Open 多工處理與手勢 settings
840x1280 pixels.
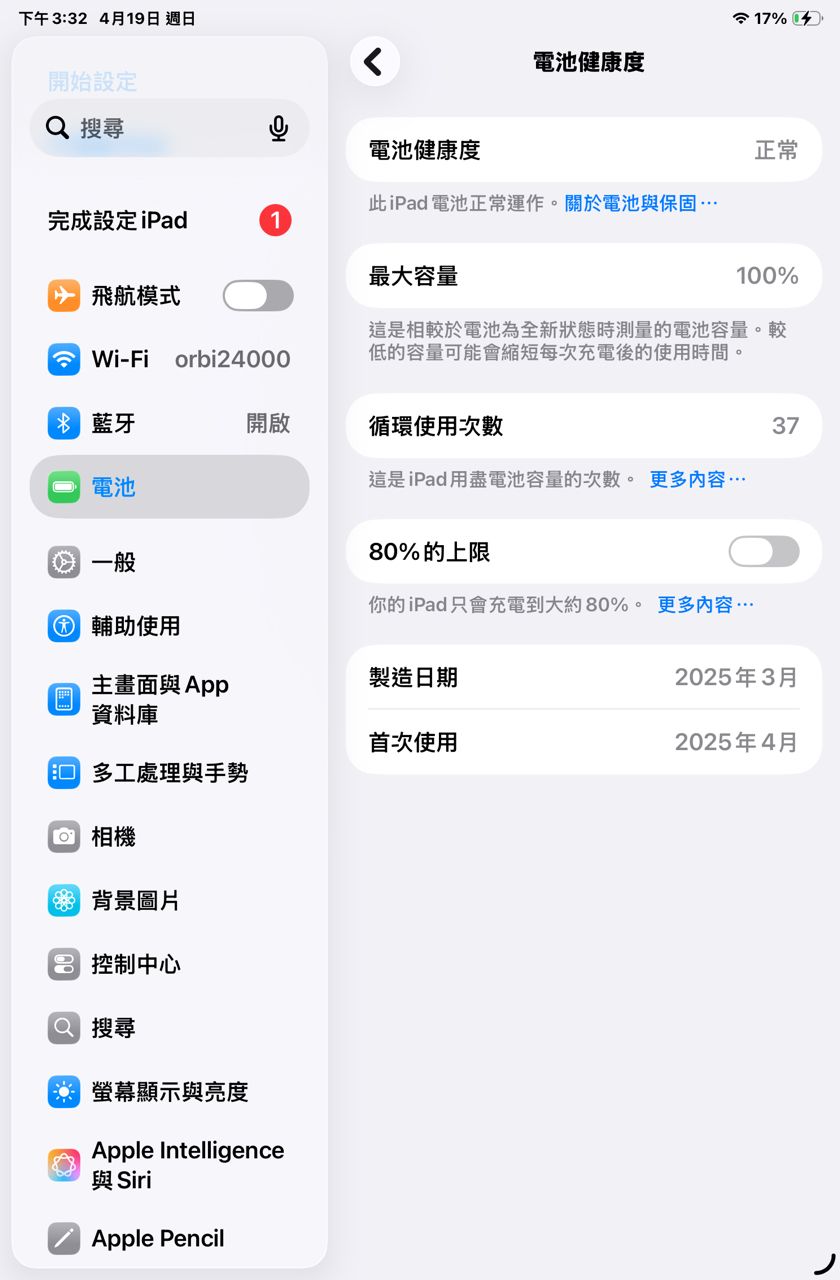coord(168,773)
